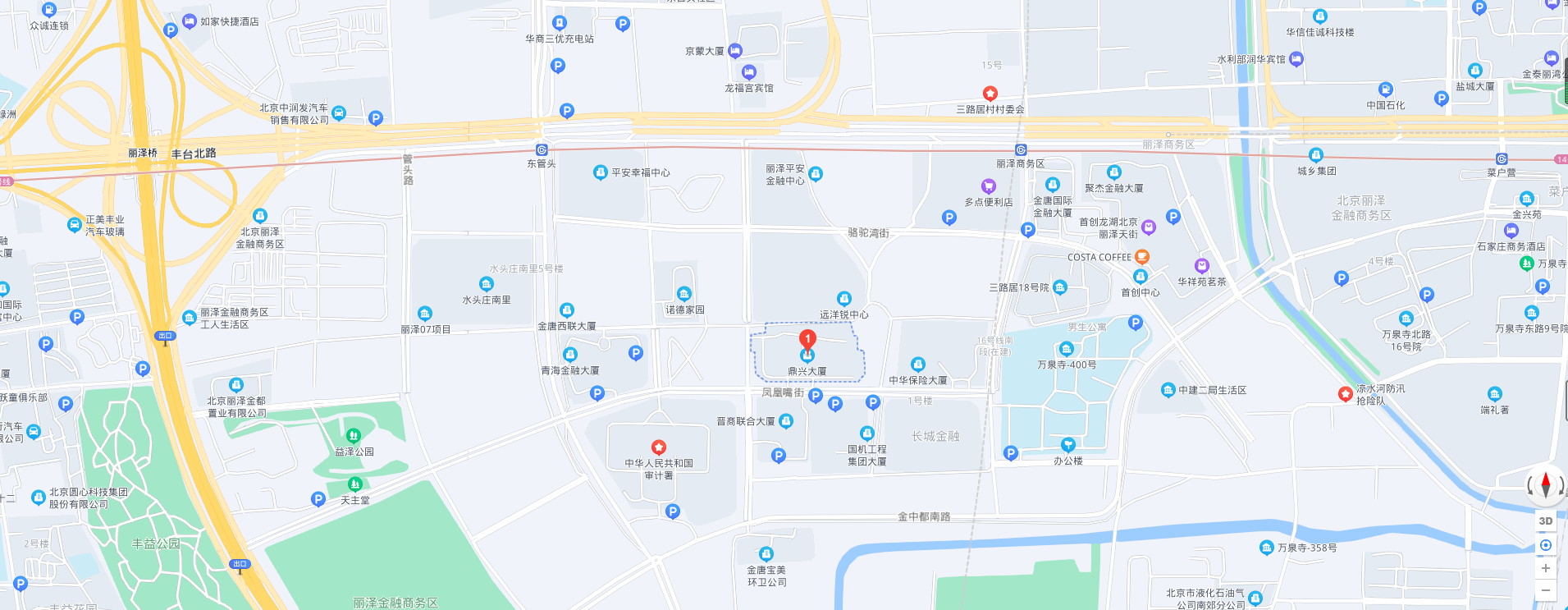Tap the compass to reset map orientation

coord(1545,484)
